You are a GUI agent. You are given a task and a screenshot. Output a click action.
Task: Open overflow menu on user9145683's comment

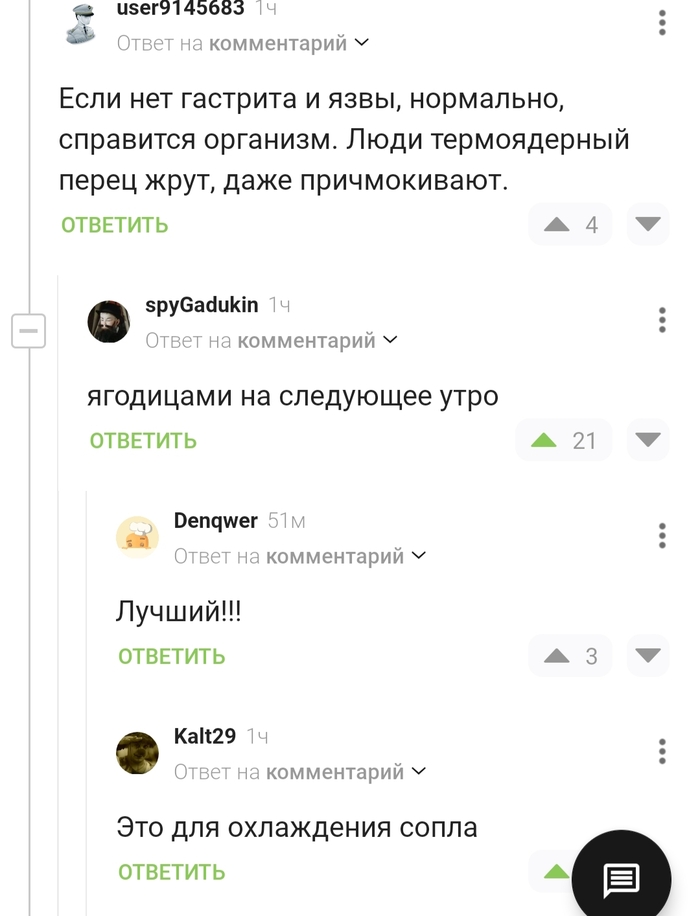662,23
